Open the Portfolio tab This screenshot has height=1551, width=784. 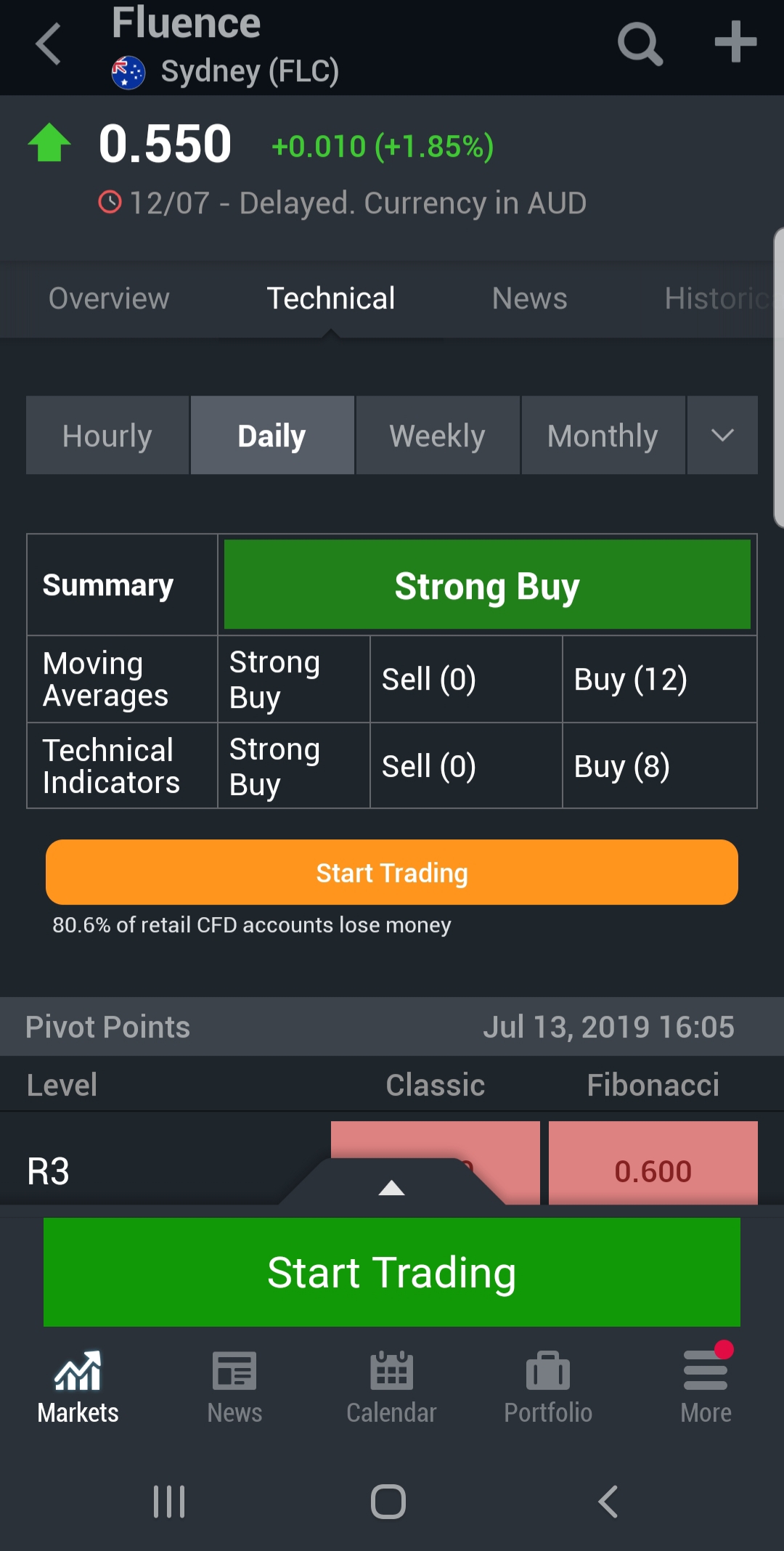pos(548,1388)
